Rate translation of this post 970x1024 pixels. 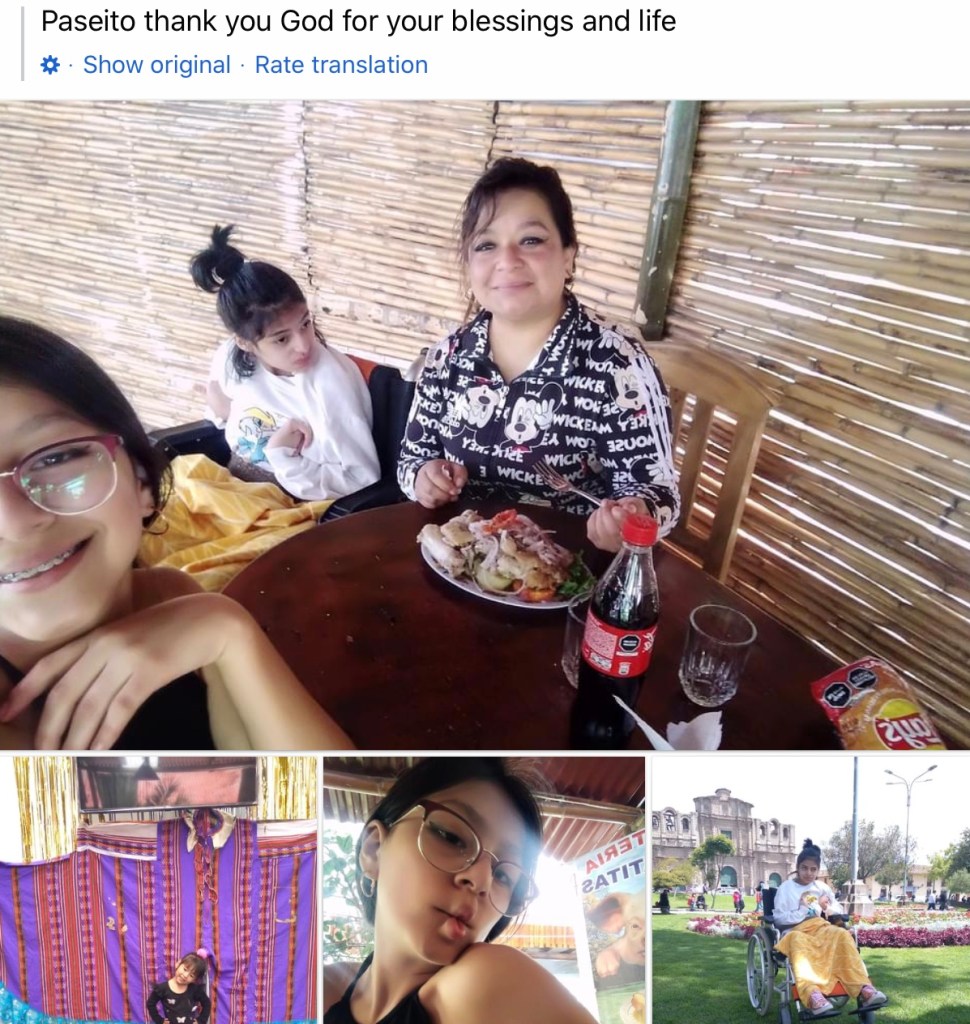click(341, 65)
